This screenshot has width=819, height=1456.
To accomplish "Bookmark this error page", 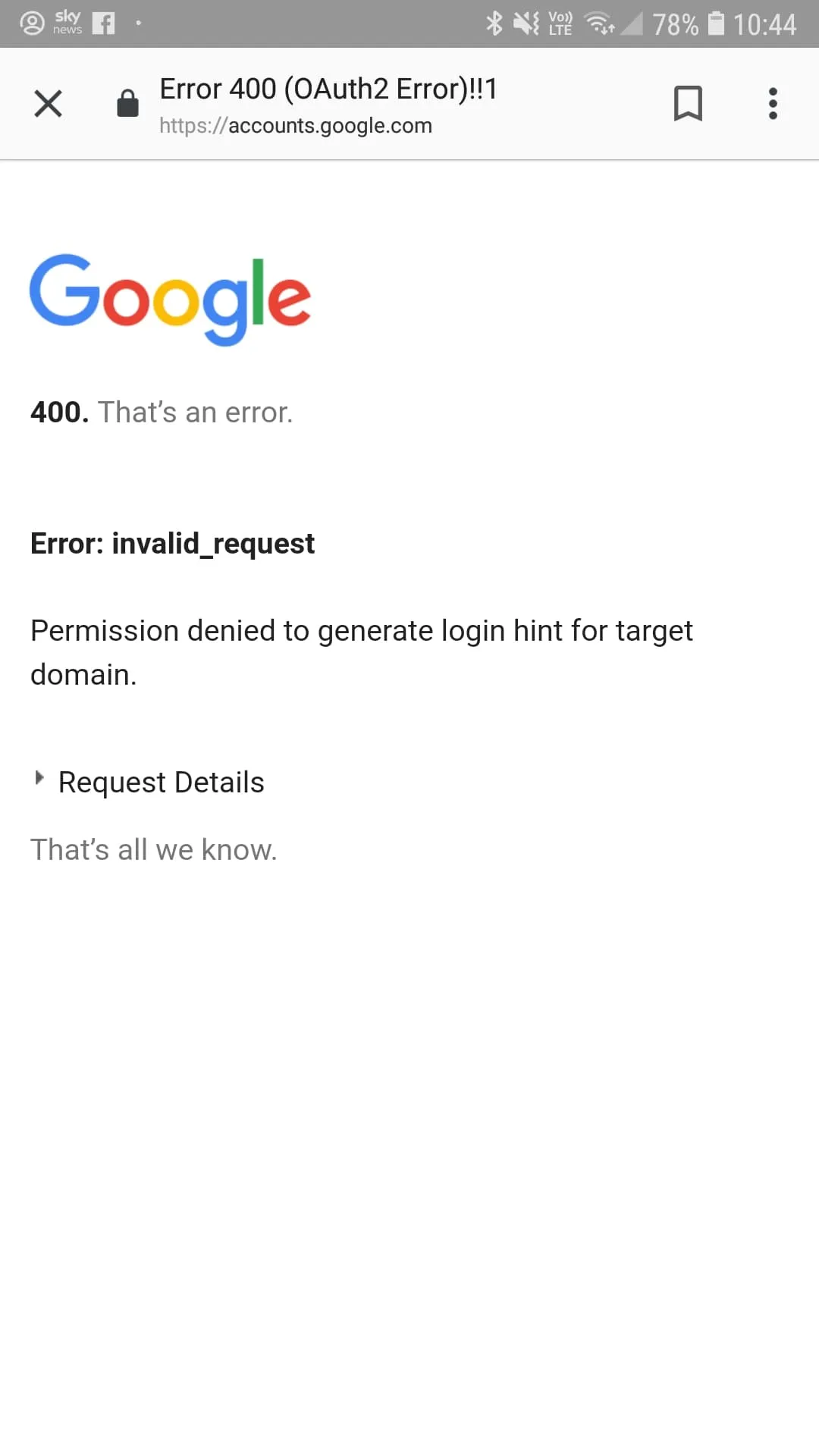I will coord(688,104).
